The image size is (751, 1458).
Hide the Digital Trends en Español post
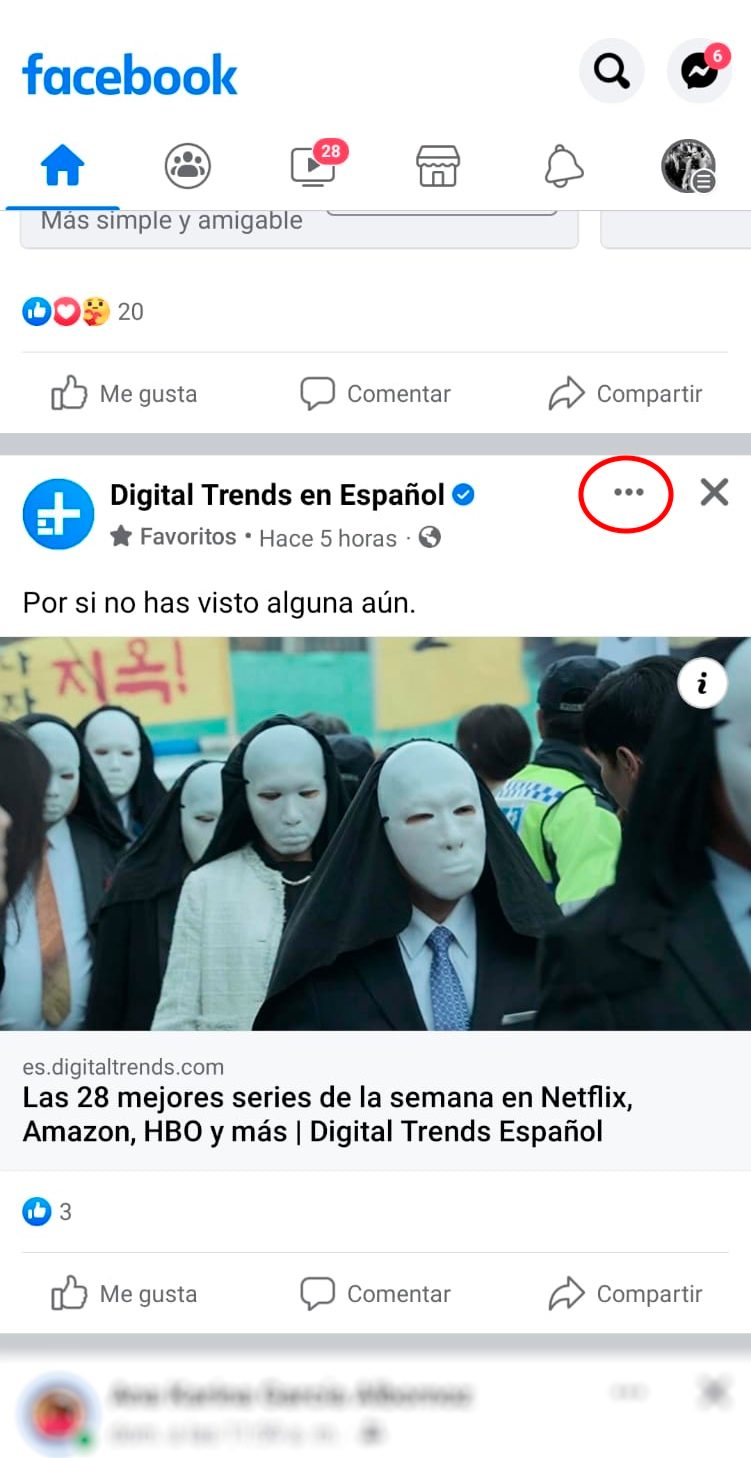(714, 492)
